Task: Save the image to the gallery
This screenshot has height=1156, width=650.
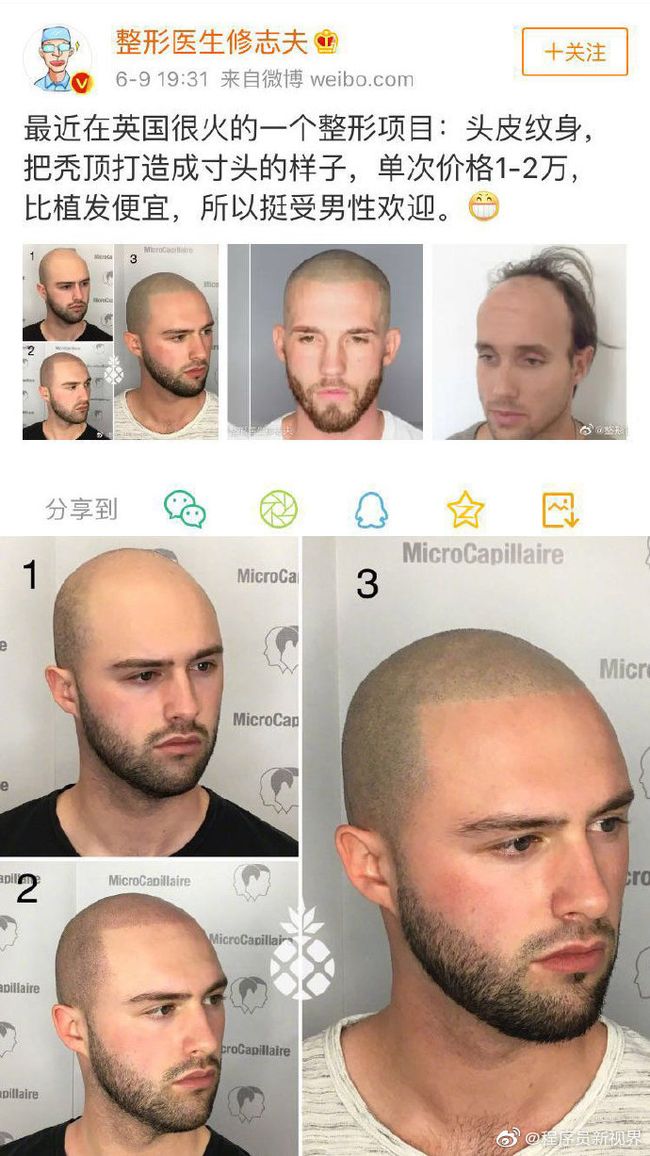Action: (560, 509)
